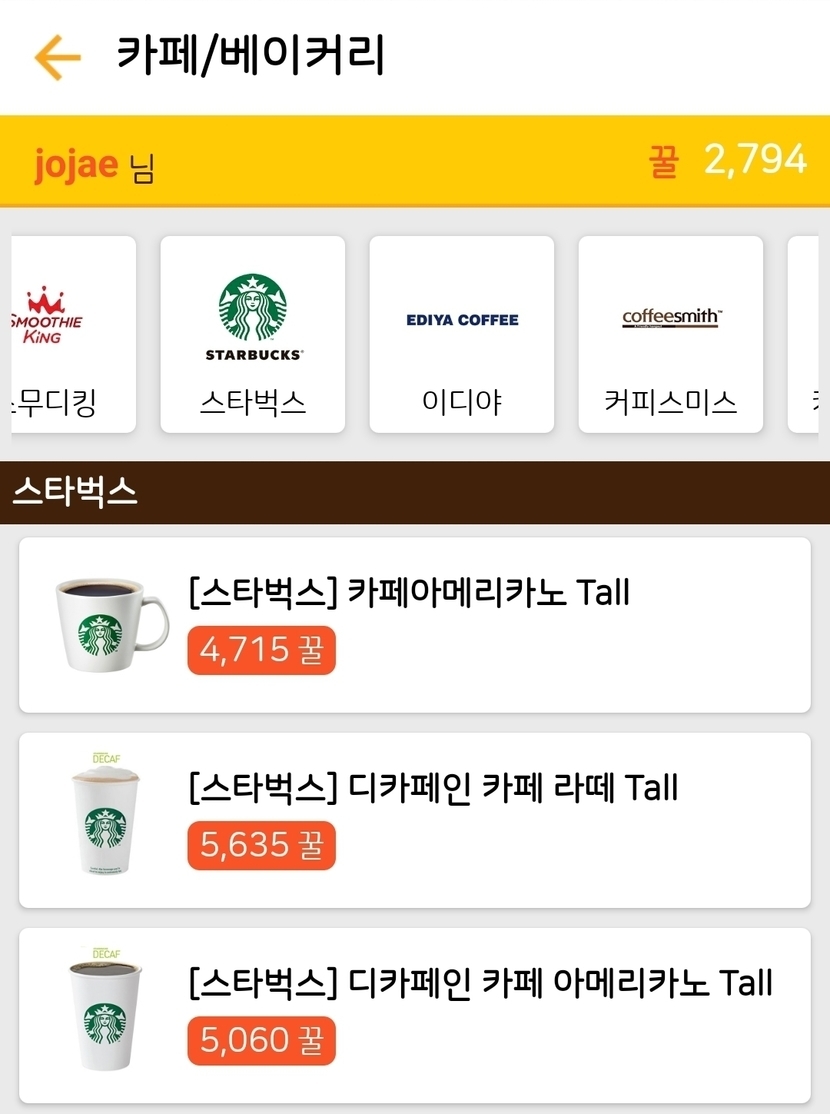Go back using the orange arrow
Viewport: 830px width, 1114px height.
click(x=57, y=58)
